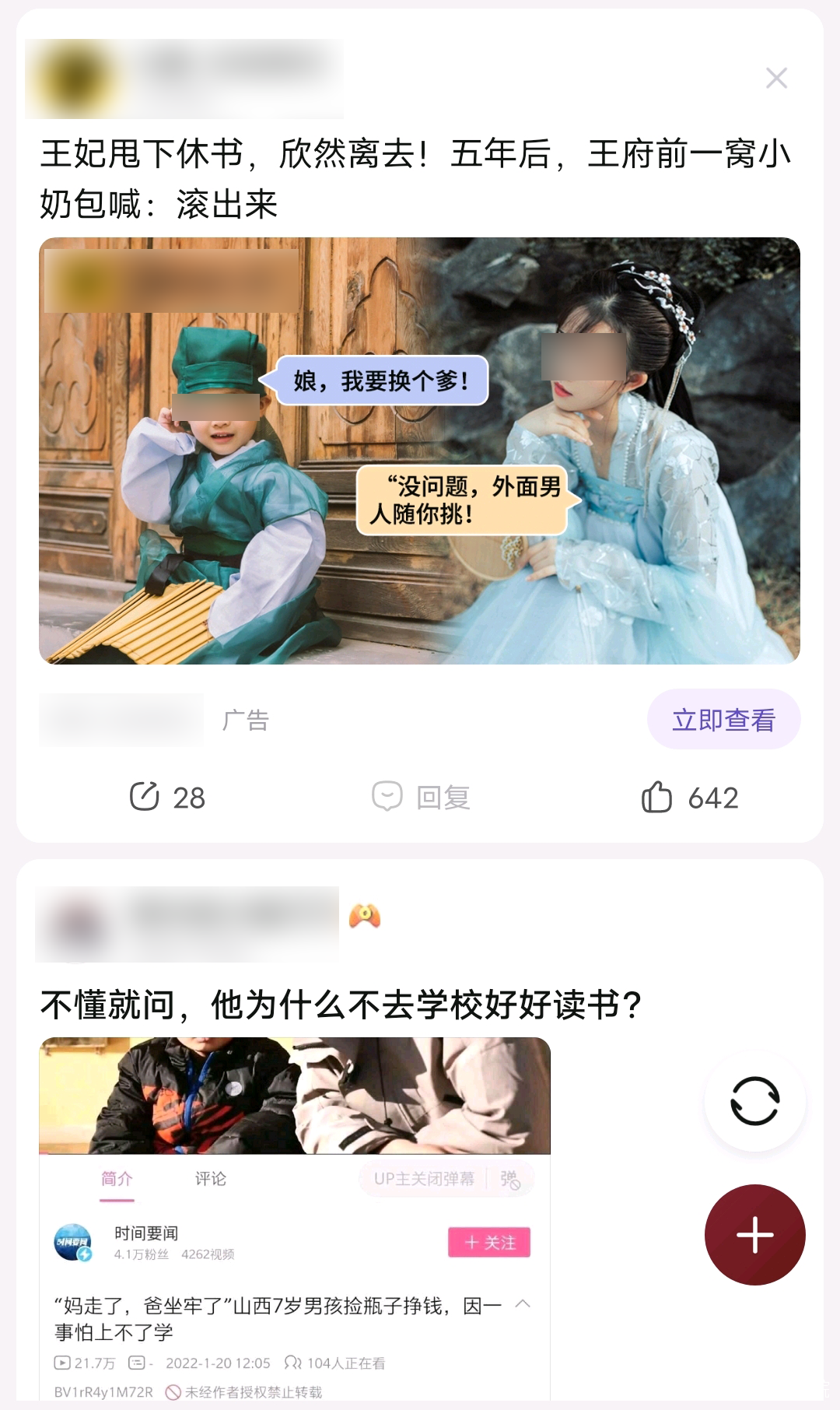Like the ad post with 642 likes
The height and width of the screenshot is (1410, 840).
click(689, 798)
